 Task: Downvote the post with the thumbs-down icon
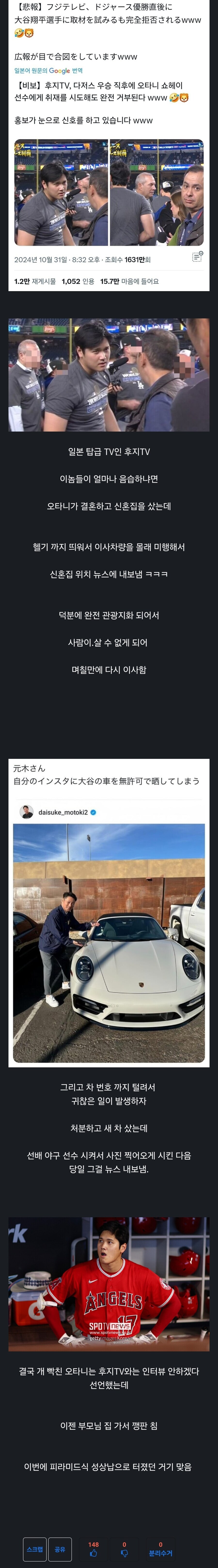coord(124,1553)
